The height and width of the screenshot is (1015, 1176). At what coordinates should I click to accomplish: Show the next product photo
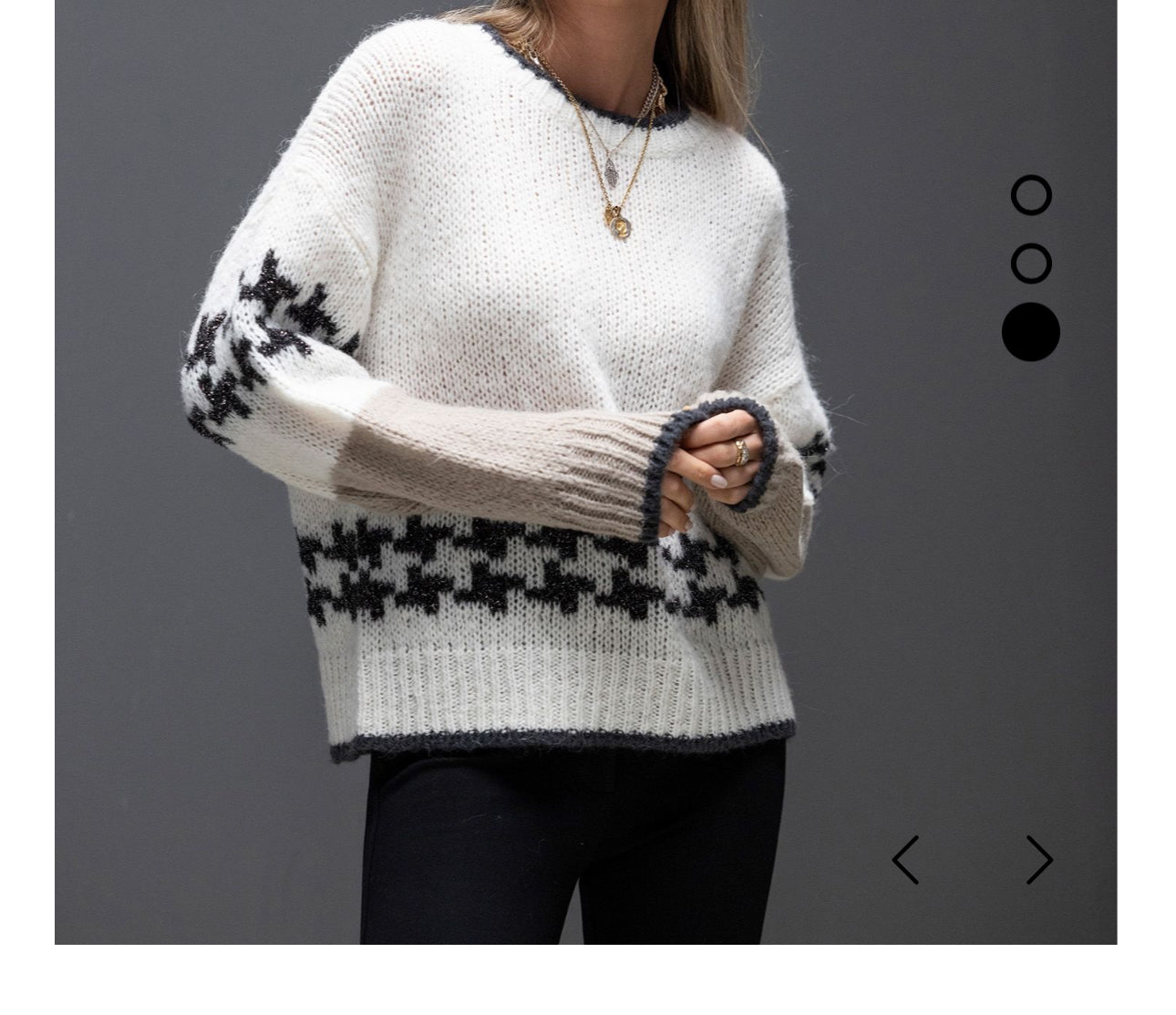(1039, 860)
